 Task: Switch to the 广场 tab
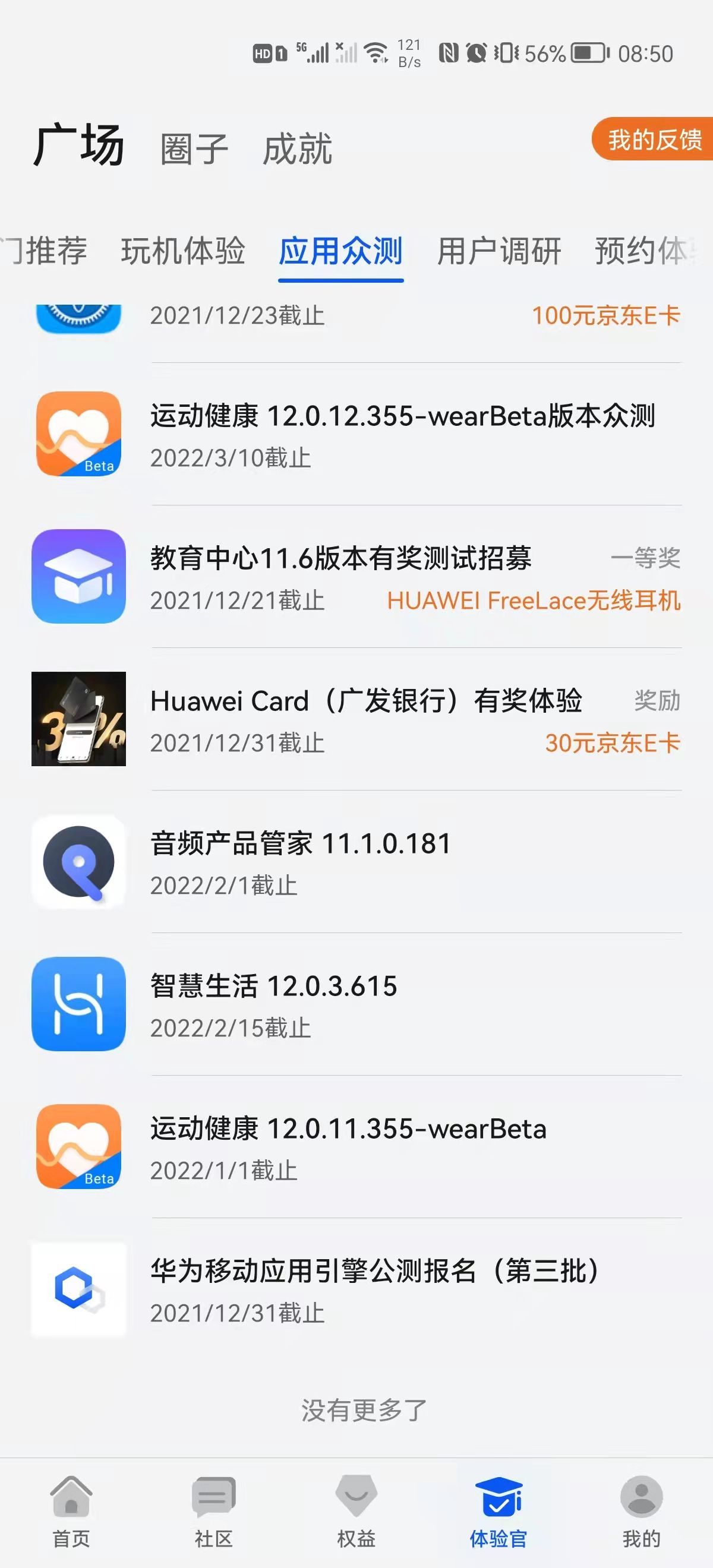[x=79, y=146]
